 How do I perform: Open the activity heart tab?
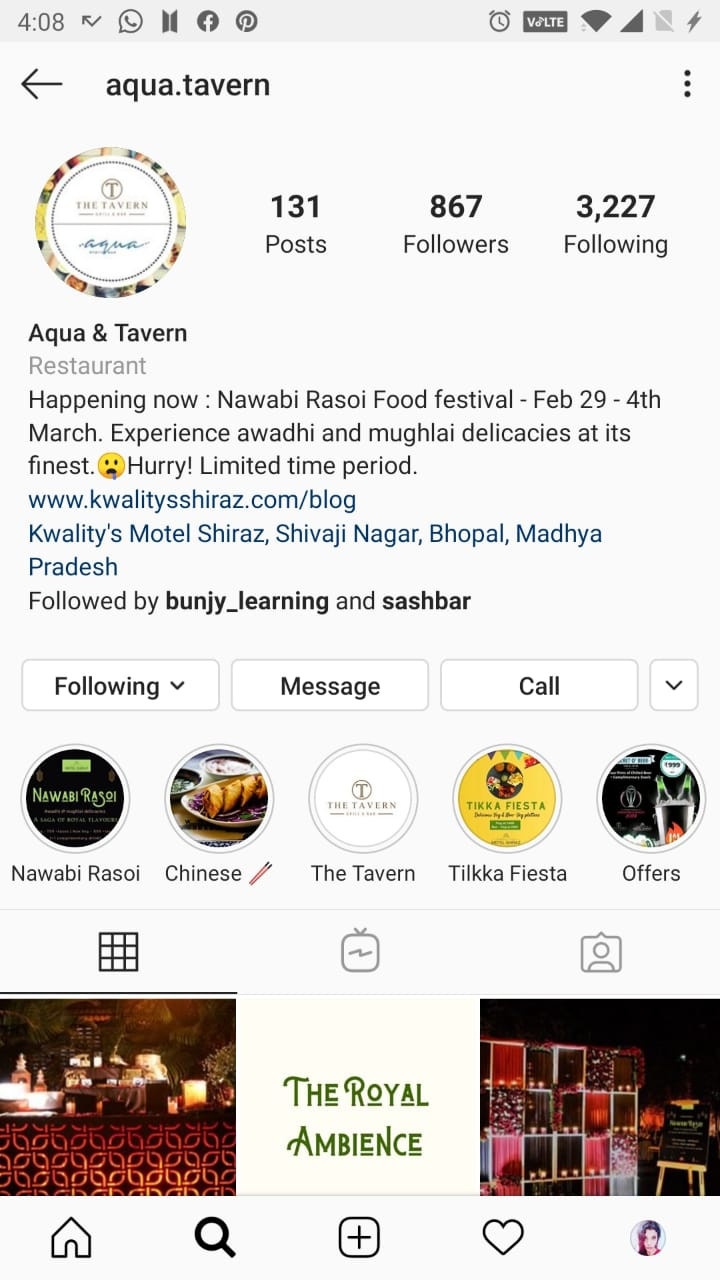coord(503,1238)
